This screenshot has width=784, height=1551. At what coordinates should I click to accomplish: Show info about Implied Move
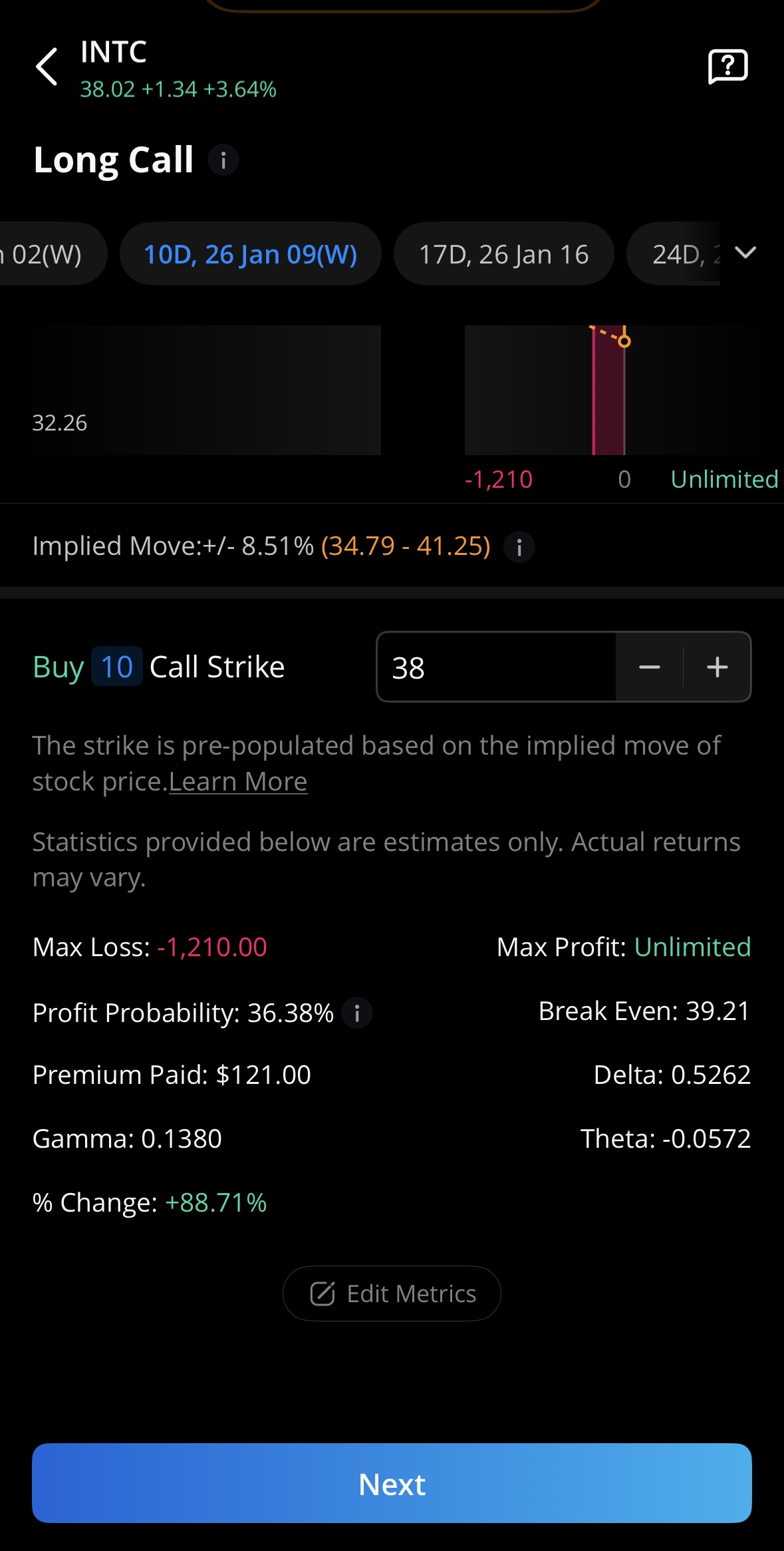point(519,547)
